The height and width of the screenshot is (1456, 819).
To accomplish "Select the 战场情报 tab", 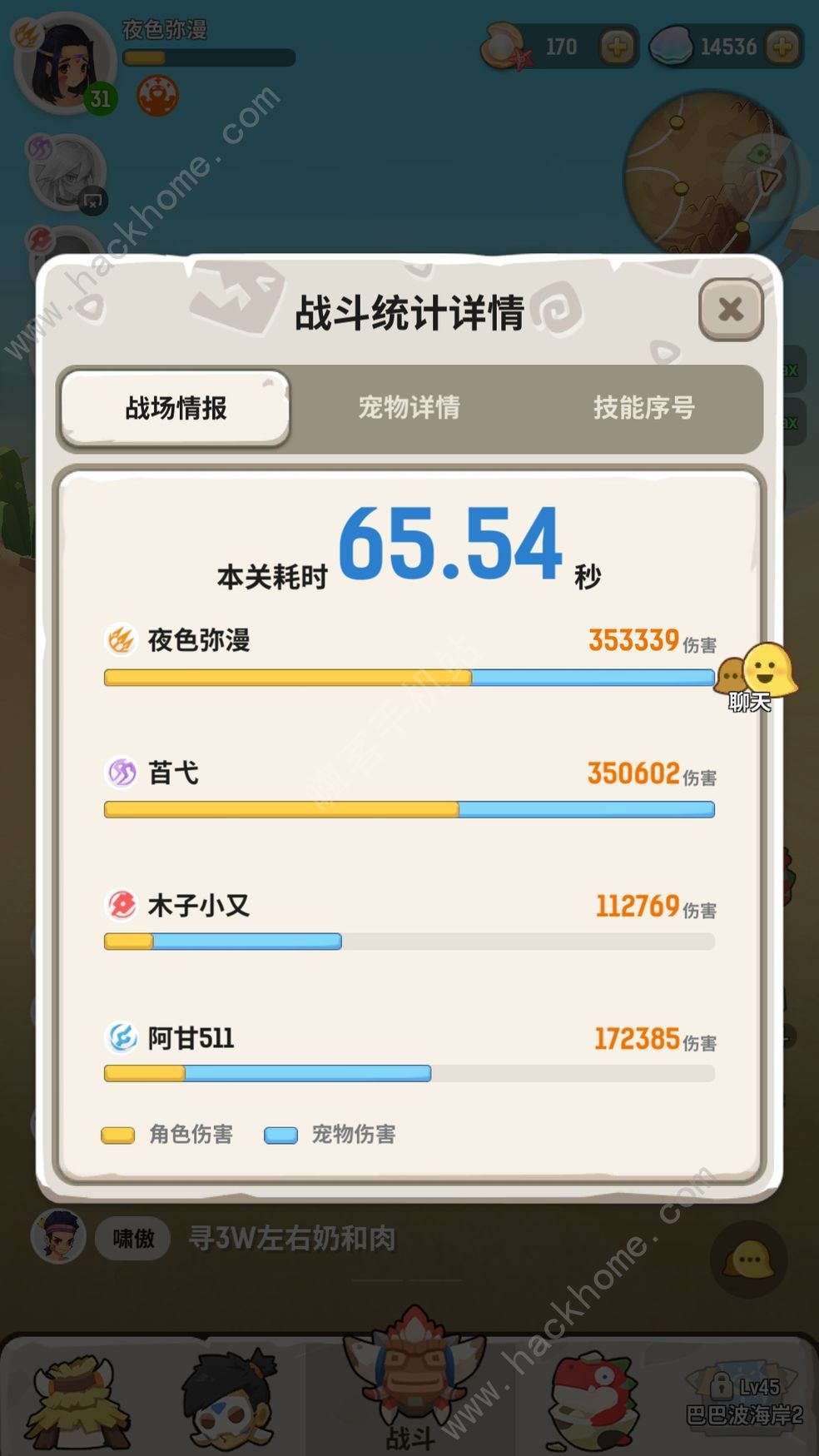I will [176, 408].
